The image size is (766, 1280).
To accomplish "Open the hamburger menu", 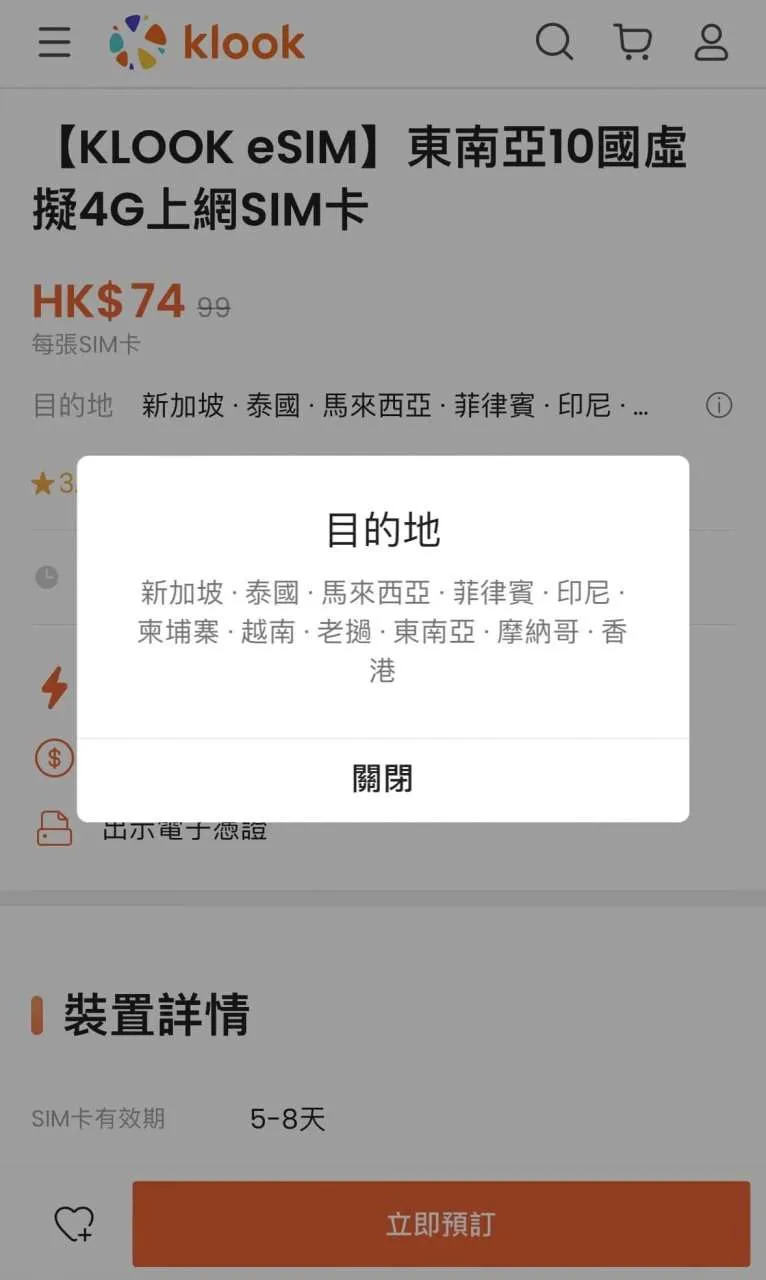I will (x=54, y=42).
